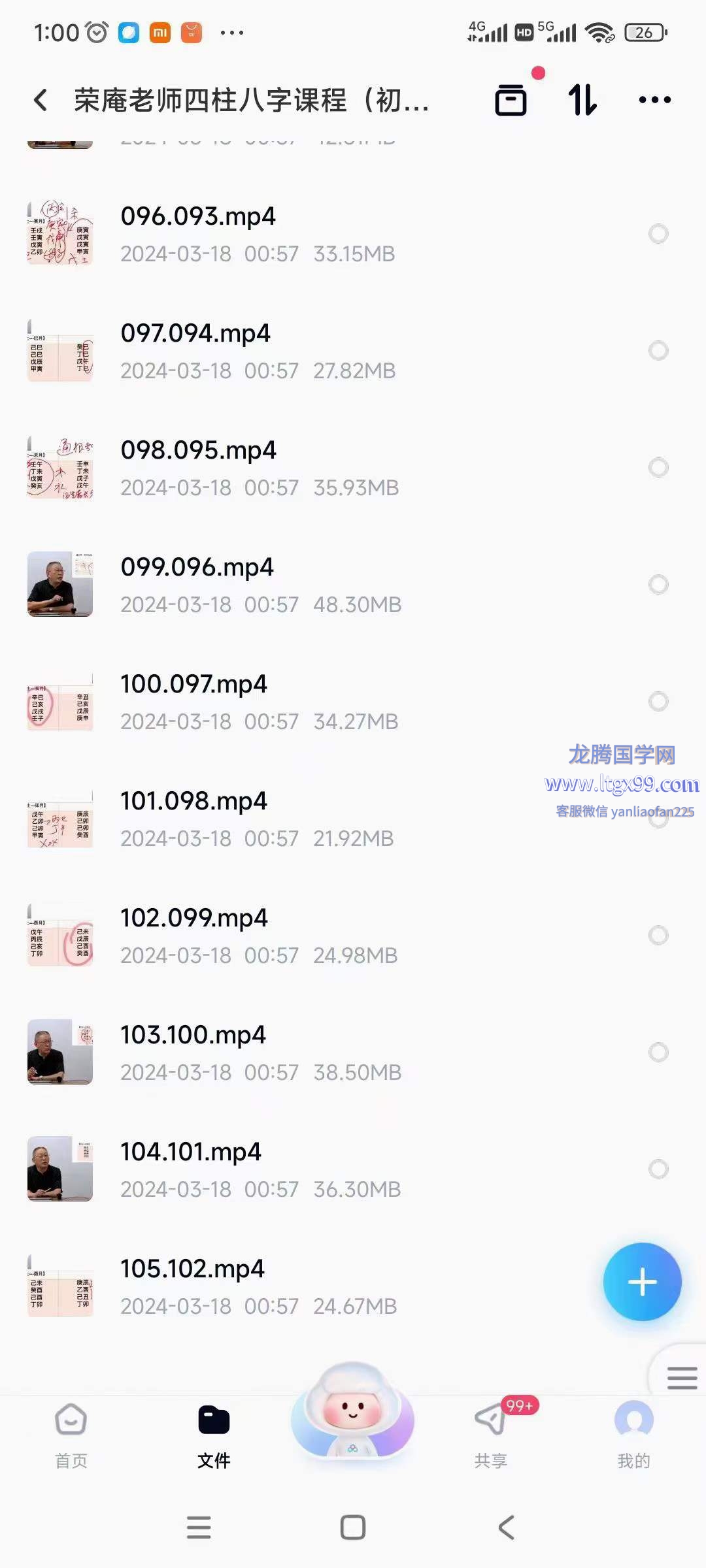The width and height of the screenshot is (706, 1568).
Task: Open video 101.098.mp4
Action: [x=193, y=802]
